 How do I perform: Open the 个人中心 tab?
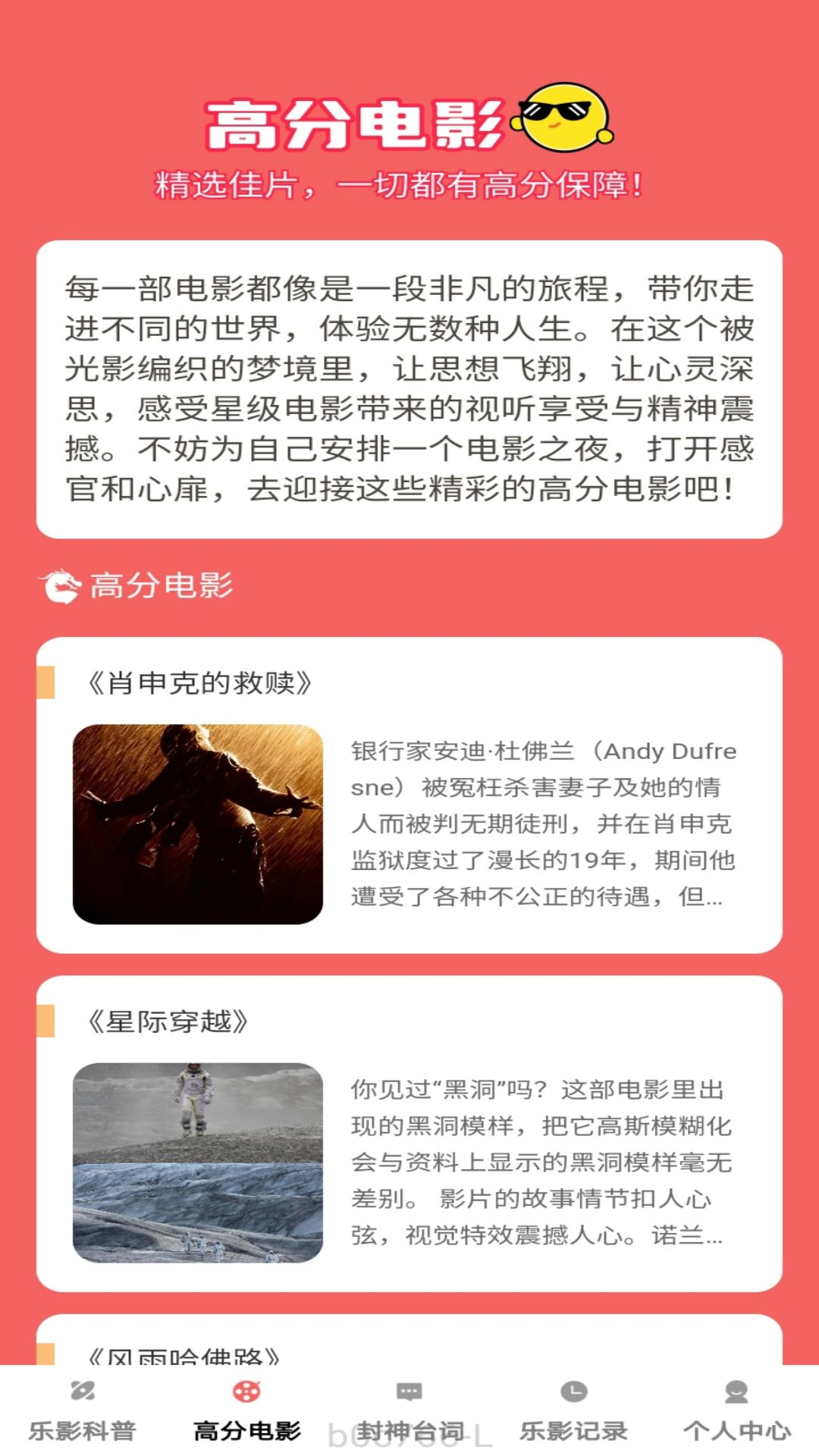click(736, 1411)
